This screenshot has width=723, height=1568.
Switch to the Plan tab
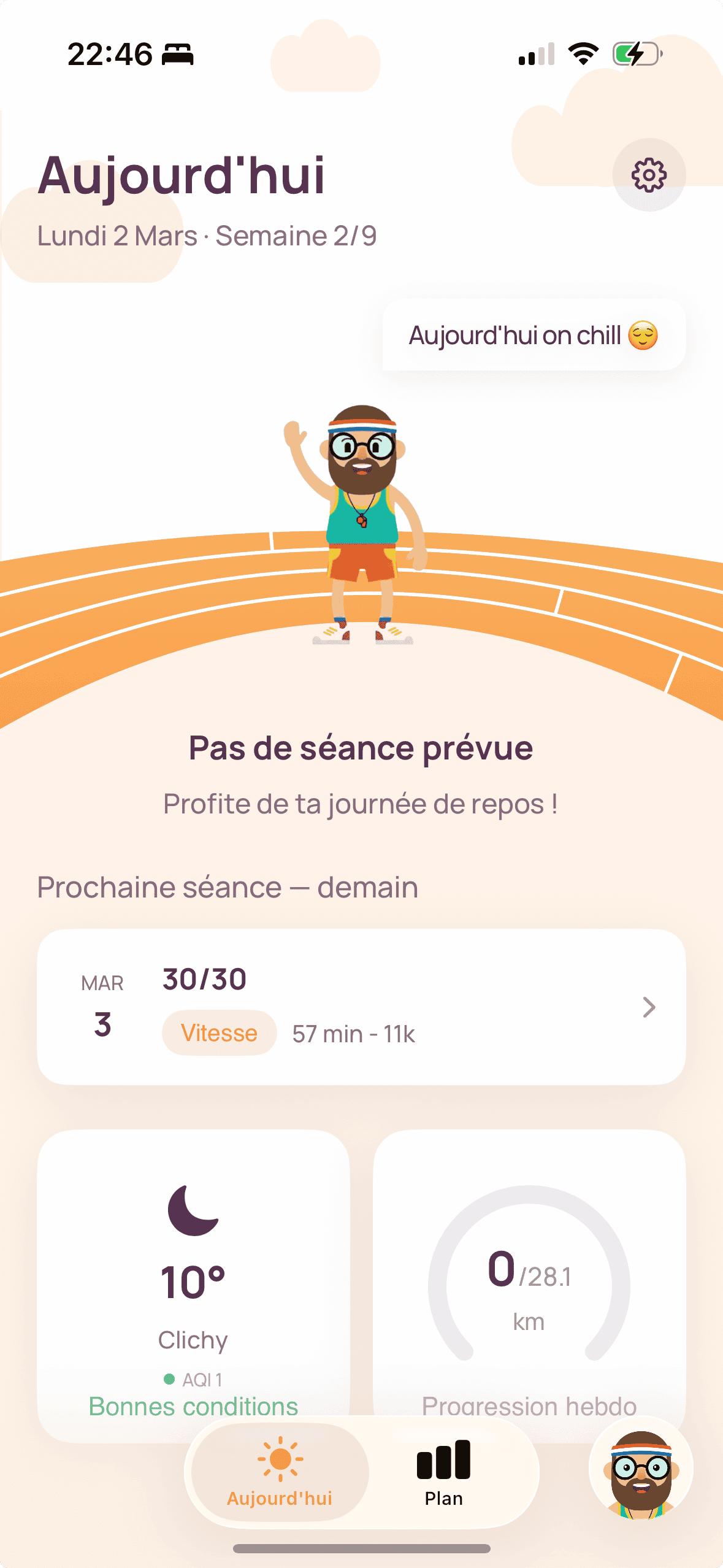[x=443, y=1472]
